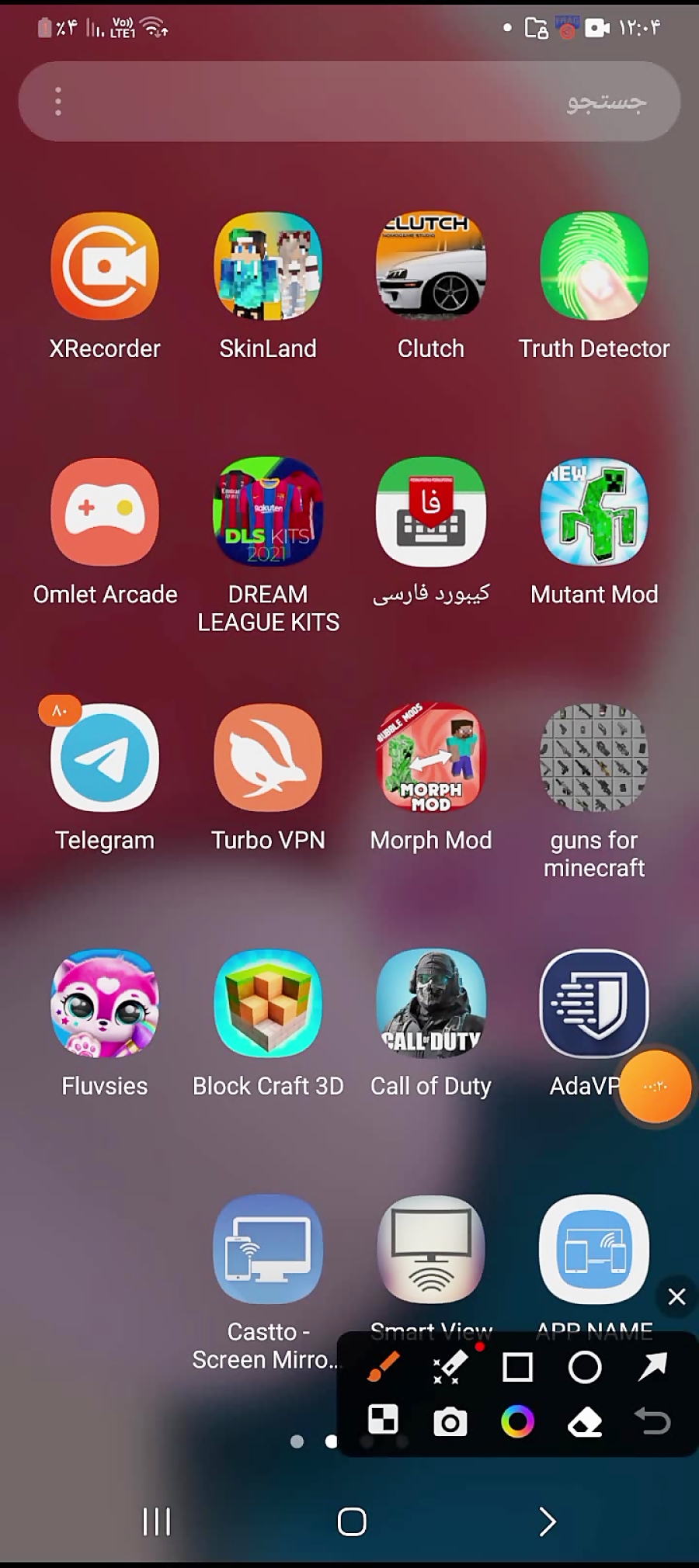Open the three-dot menu in the search bar
699x1568 pixels.
click(x=58, y=102)
